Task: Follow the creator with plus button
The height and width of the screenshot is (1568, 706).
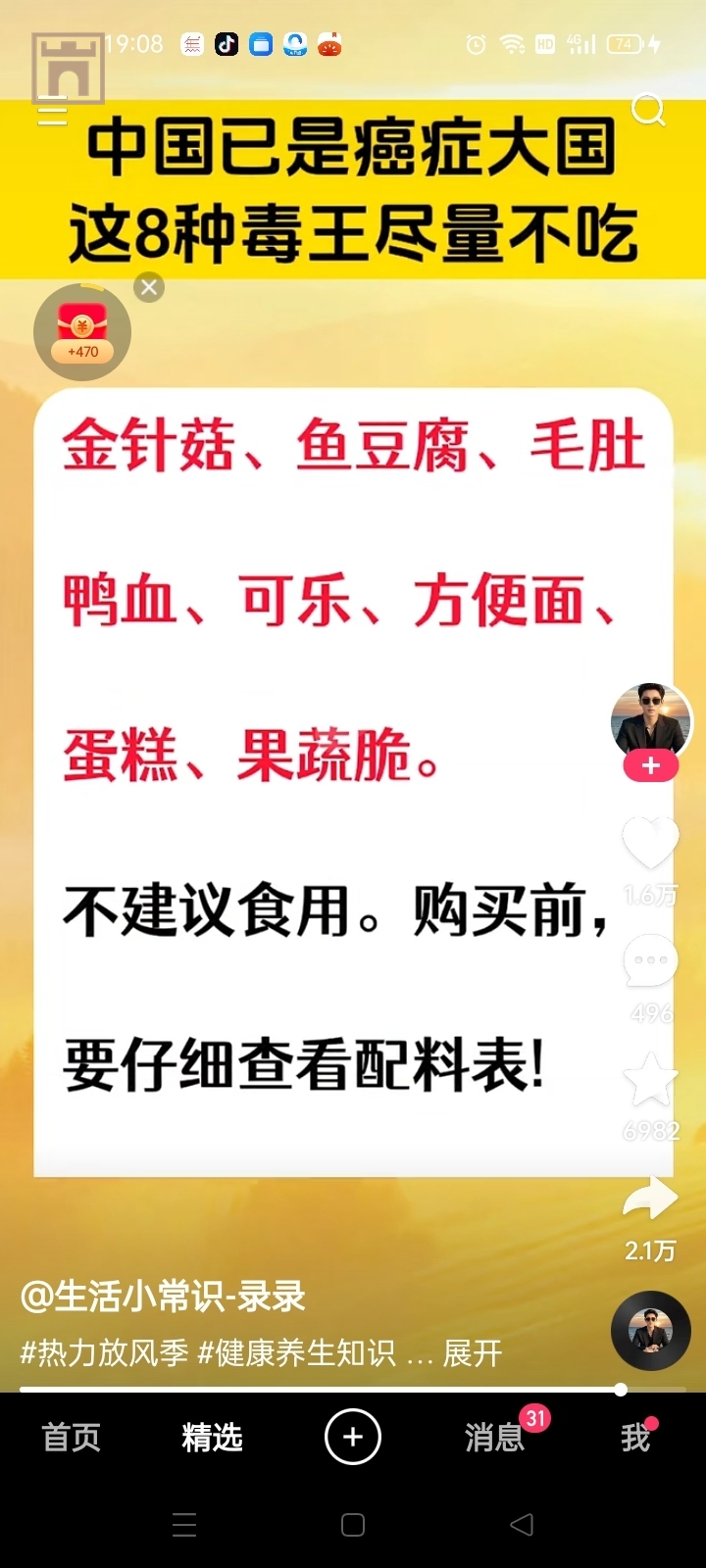Action: coord(650,766)
